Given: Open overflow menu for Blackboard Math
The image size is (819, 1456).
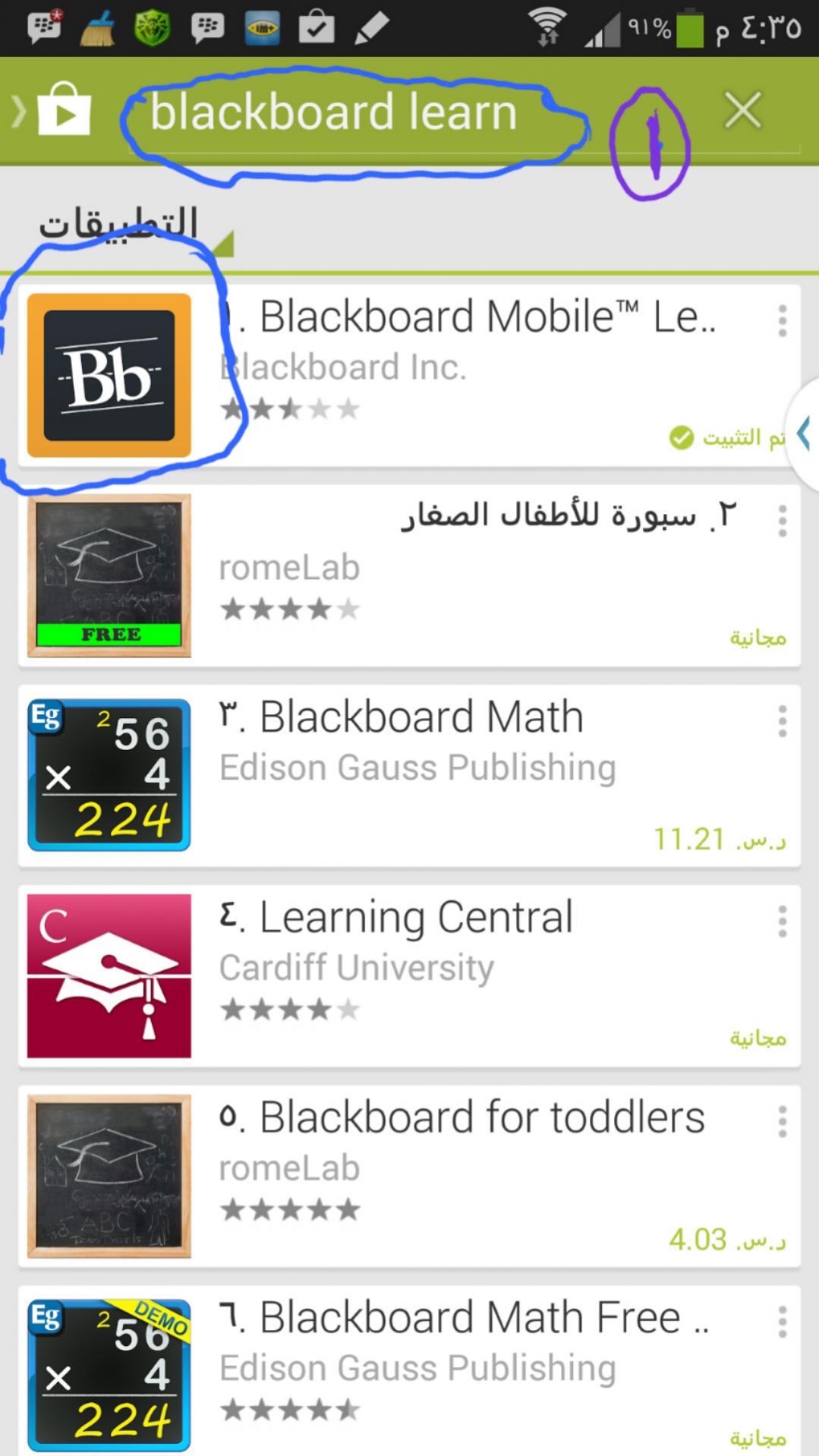Looking at the screenshot, I should point(782,720).
